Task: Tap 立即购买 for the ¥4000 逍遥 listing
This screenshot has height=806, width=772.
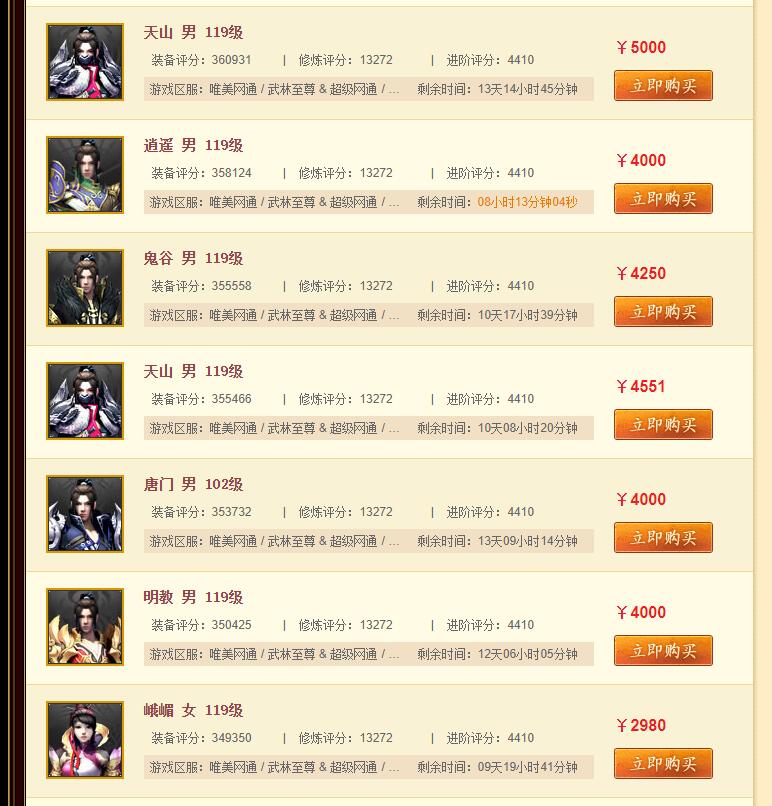Action: click(x=663, y=199)
